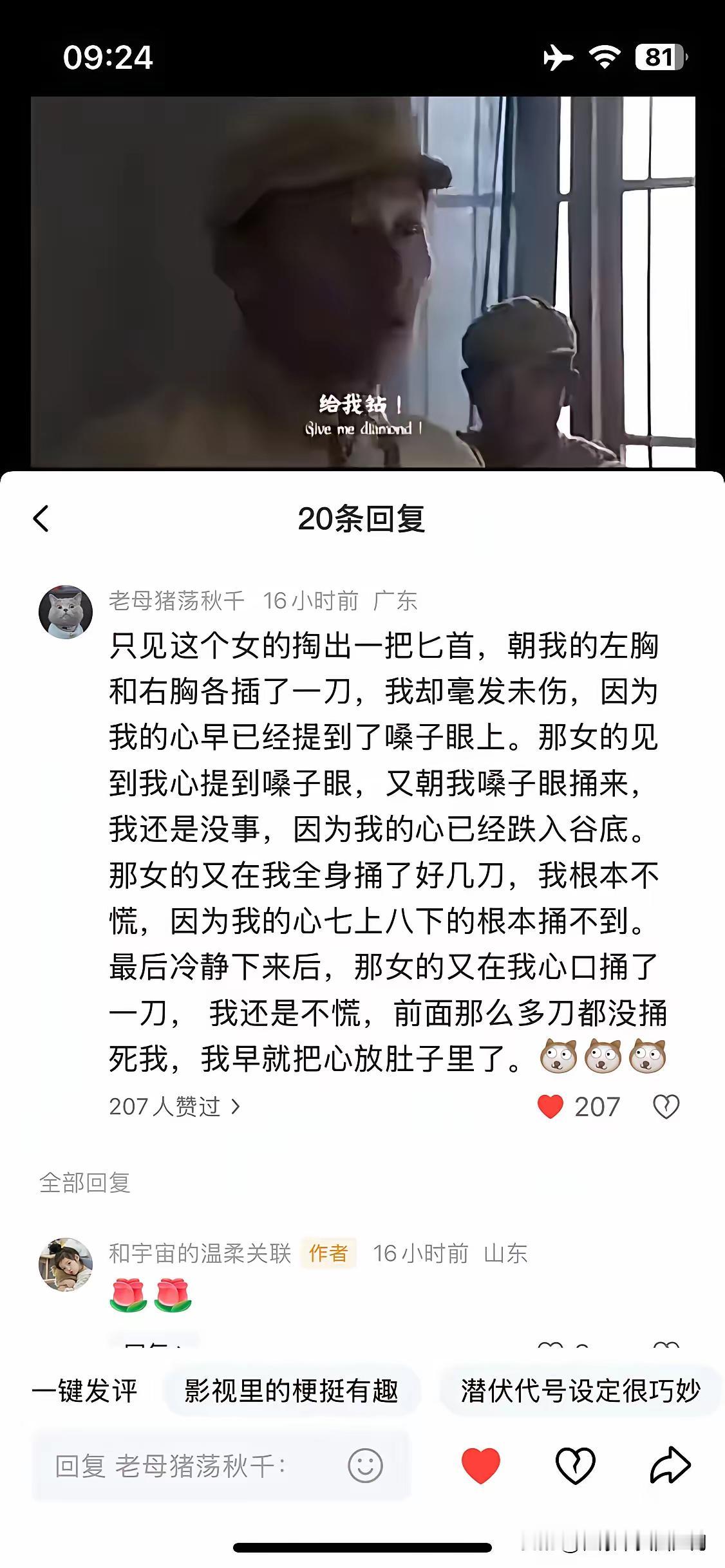The image size is (725, 1568).
Task: Open 和宇宙的温柔关联's profile avatar
Action: pyautogui.click(x=66, y=1264)
